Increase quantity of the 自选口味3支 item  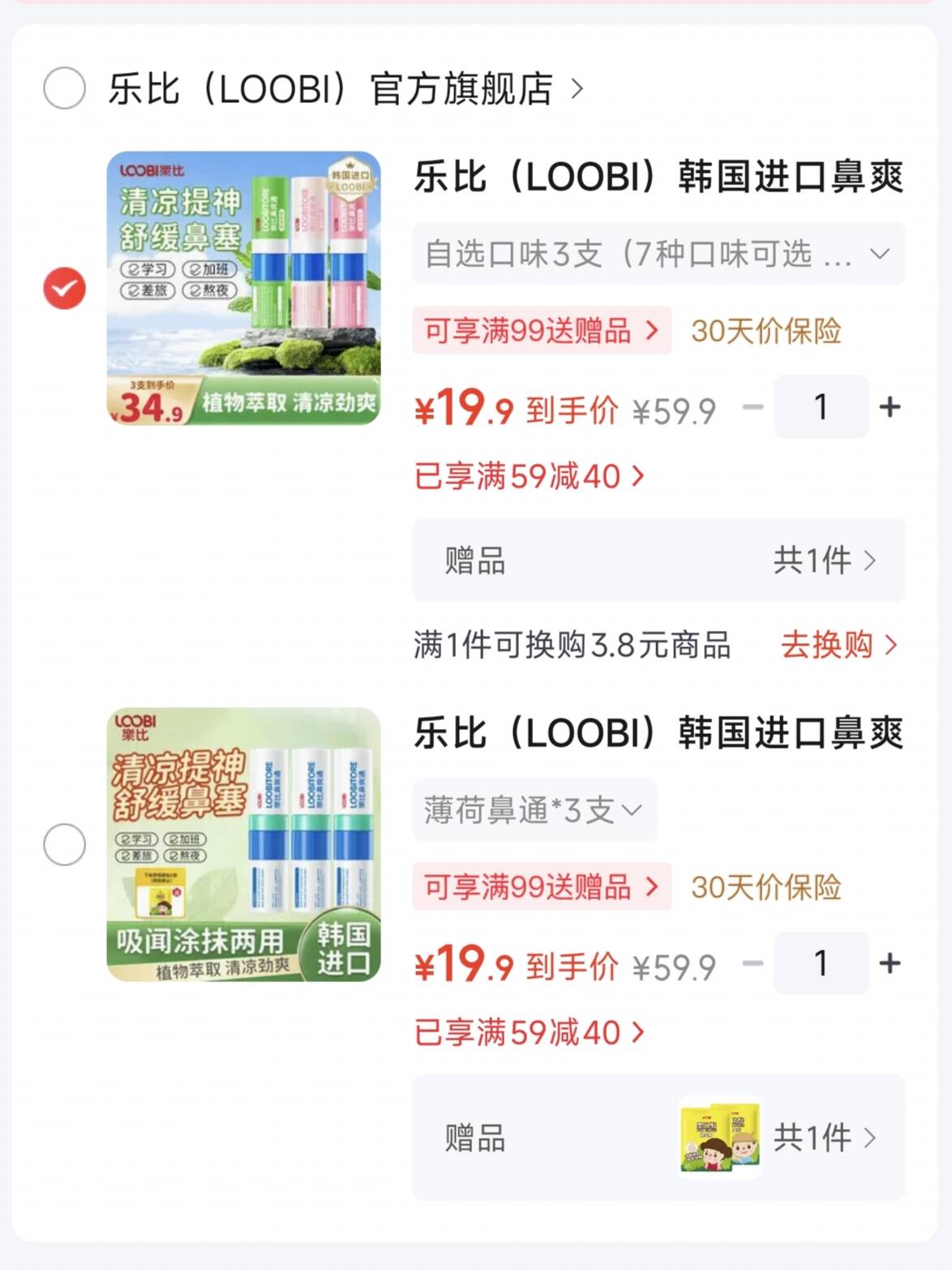point(890,406)
